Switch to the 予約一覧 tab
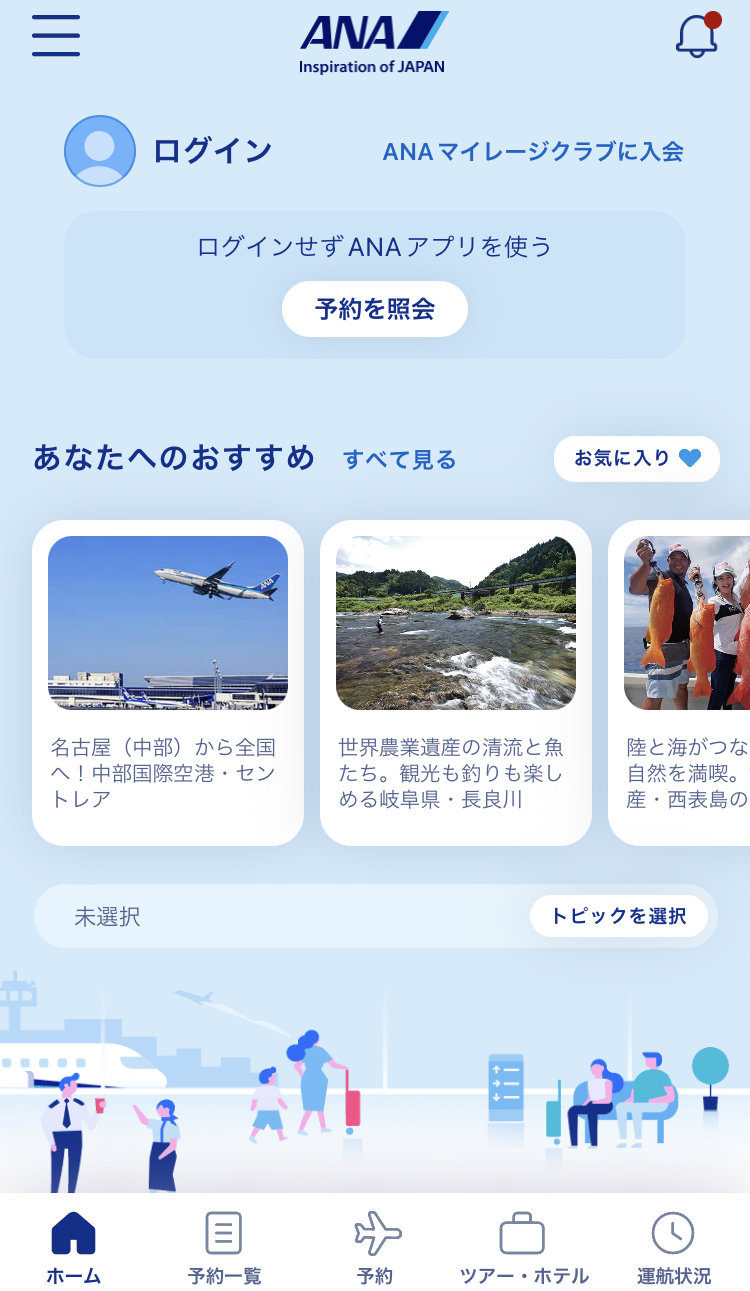The image size is (750, 1291). click(x=224, y=1246)
